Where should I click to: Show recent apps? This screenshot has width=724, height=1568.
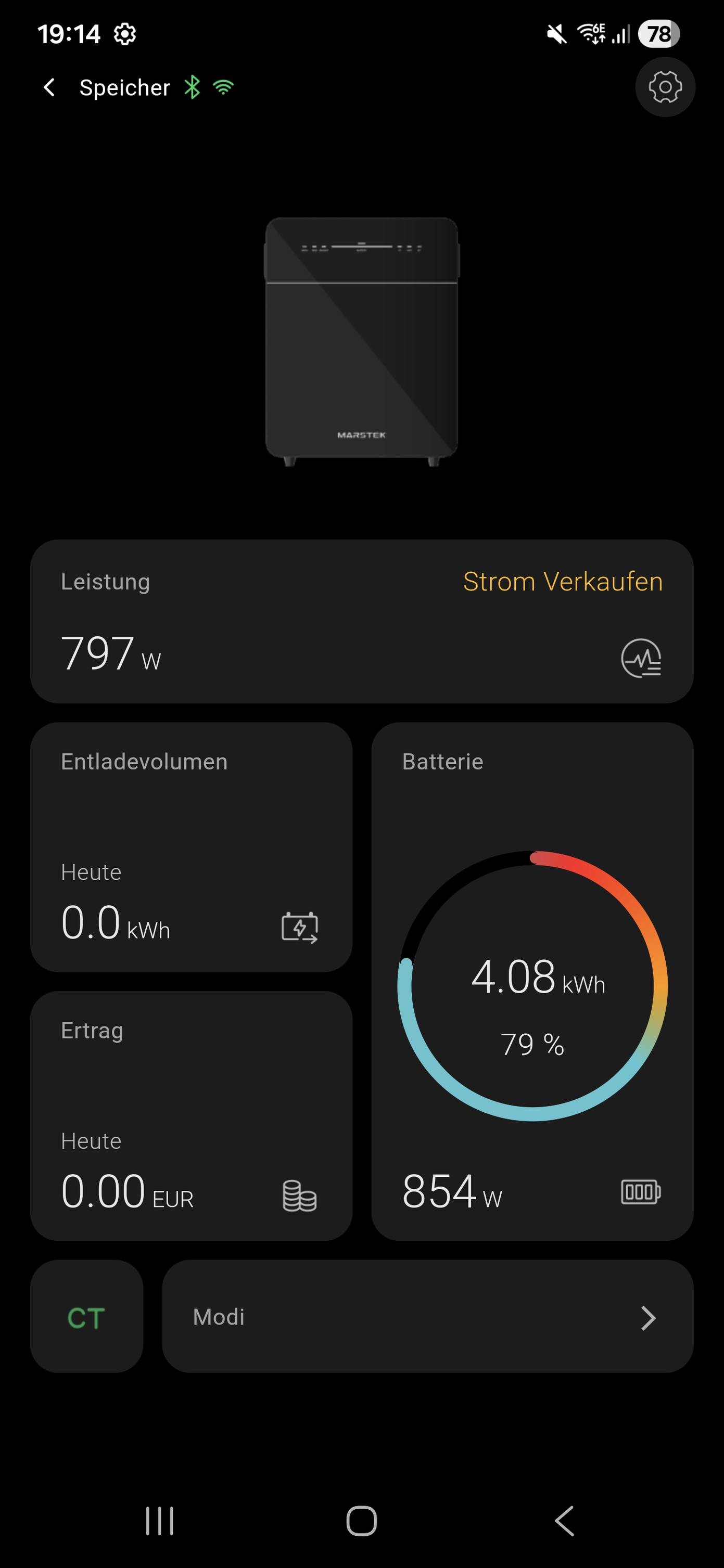pyautogui.click(x=160, y=1521)
